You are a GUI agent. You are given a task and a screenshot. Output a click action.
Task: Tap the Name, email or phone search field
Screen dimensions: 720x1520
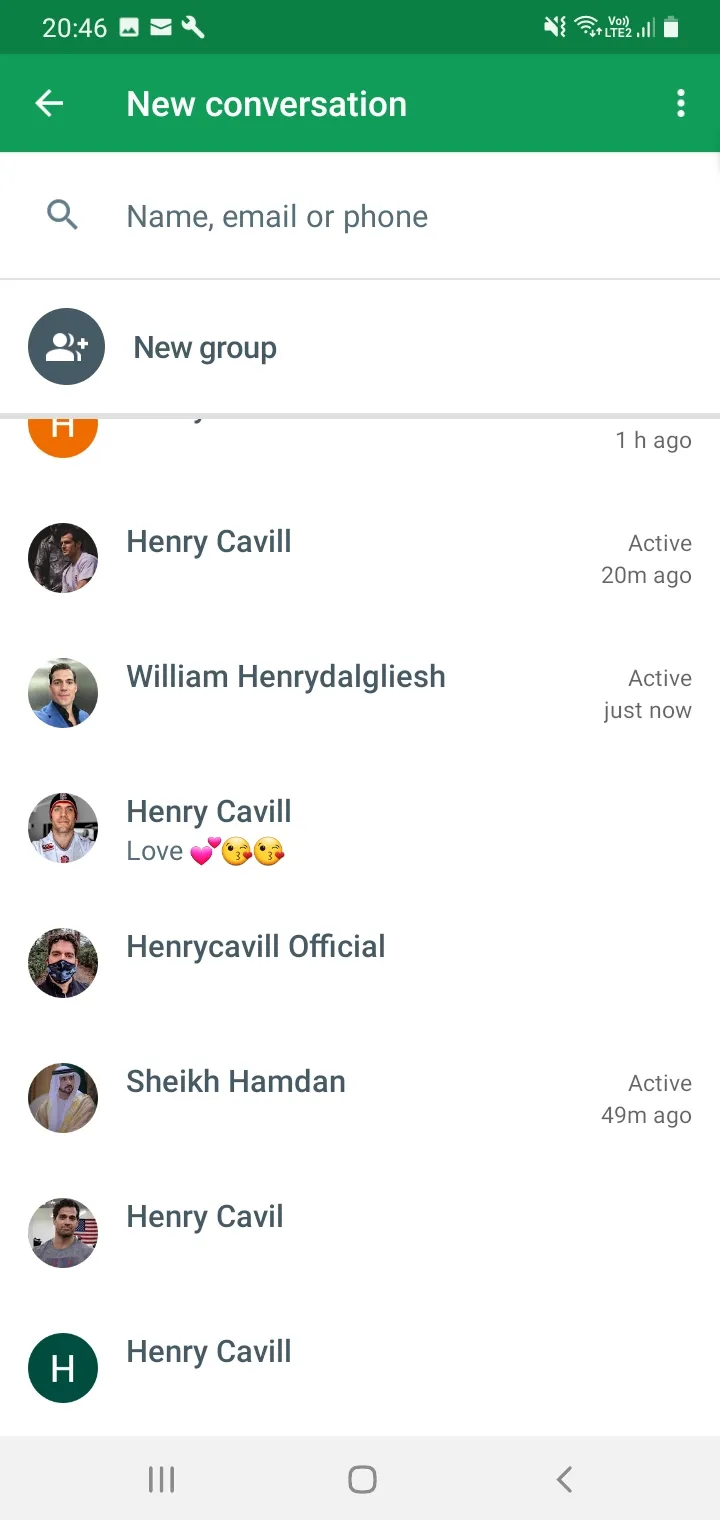(360, 216)
